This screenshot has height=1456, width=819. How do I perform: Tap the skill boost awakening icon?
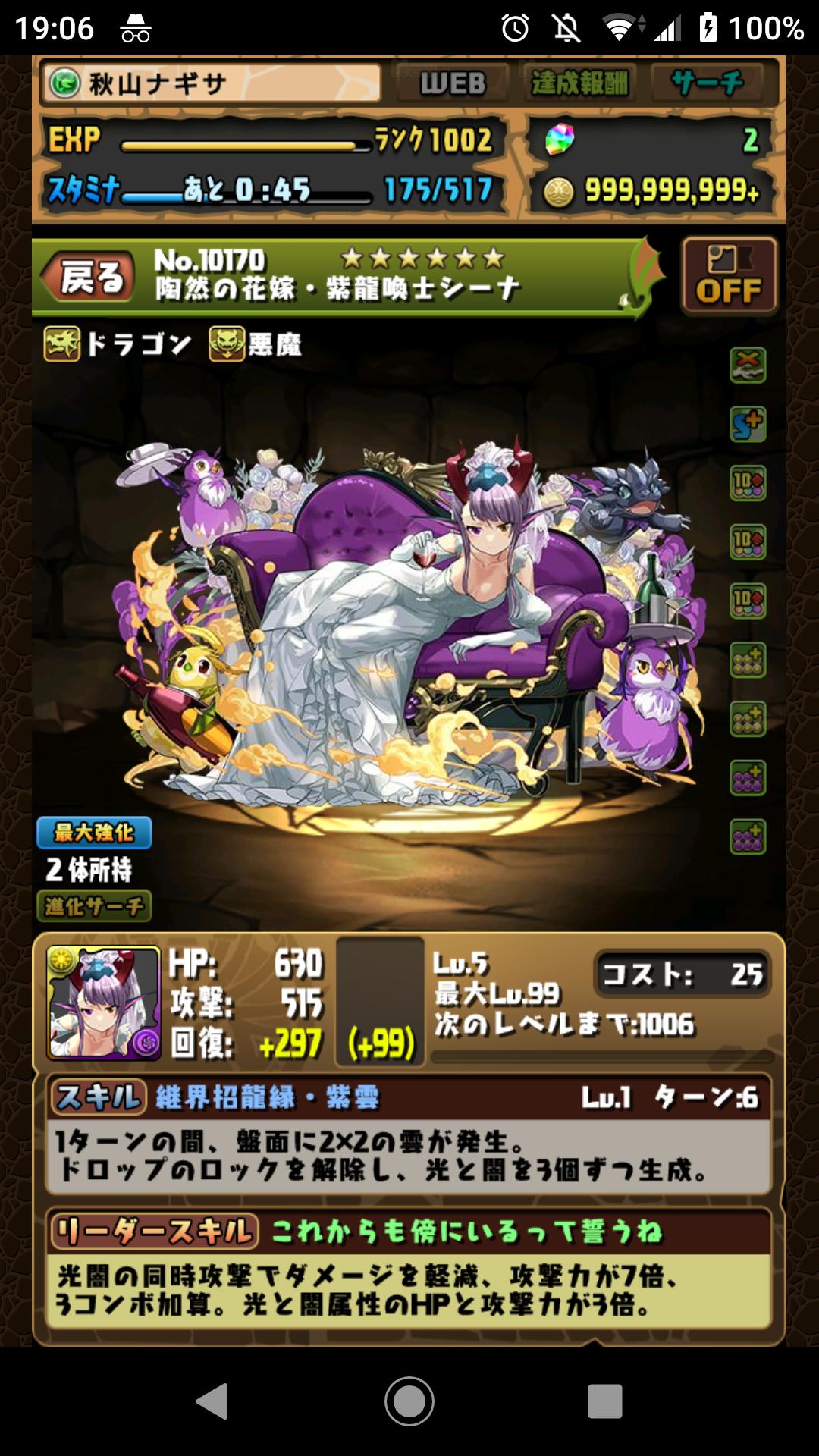point(748,425)
